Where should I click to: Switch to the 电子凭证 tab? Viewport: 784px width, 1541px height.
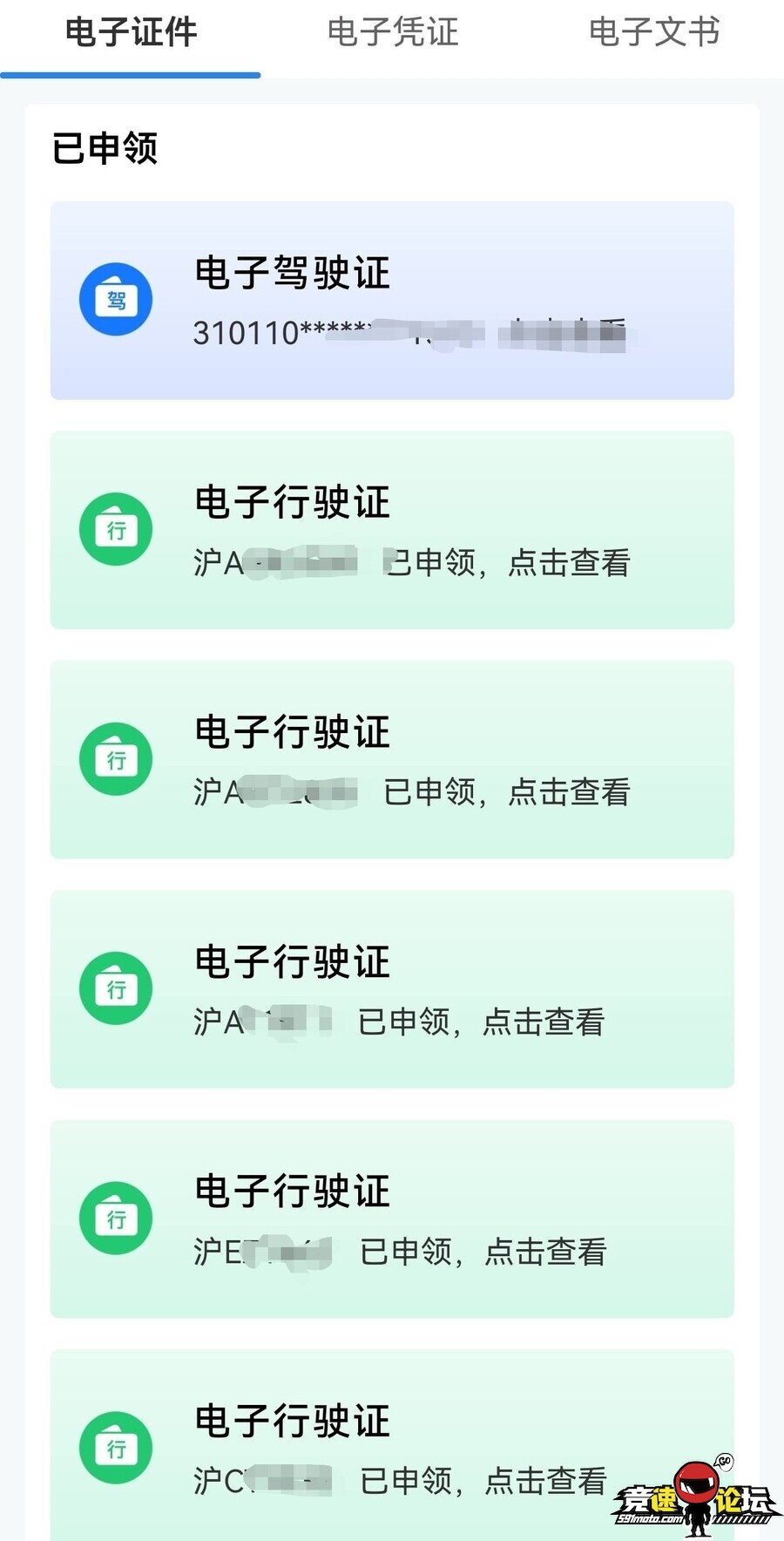(392, 33)
